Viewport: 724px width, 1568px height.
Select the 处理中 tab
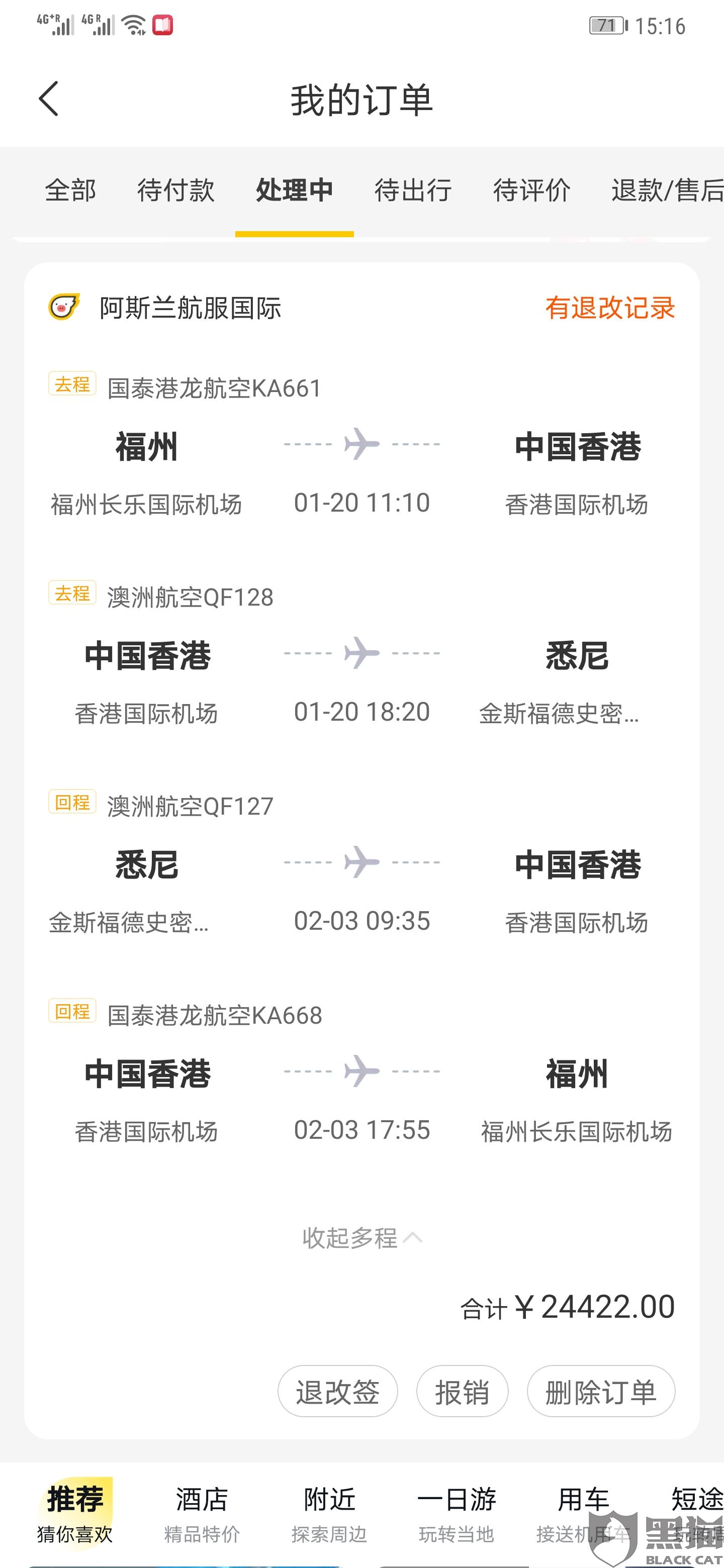coord(295,190)
